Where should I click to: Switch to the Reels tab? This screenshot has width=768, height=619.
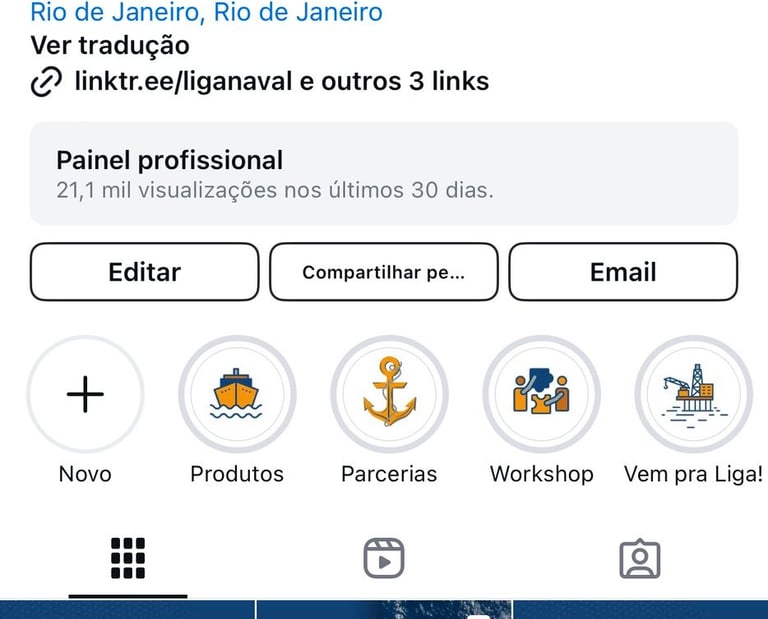[384, 558]
